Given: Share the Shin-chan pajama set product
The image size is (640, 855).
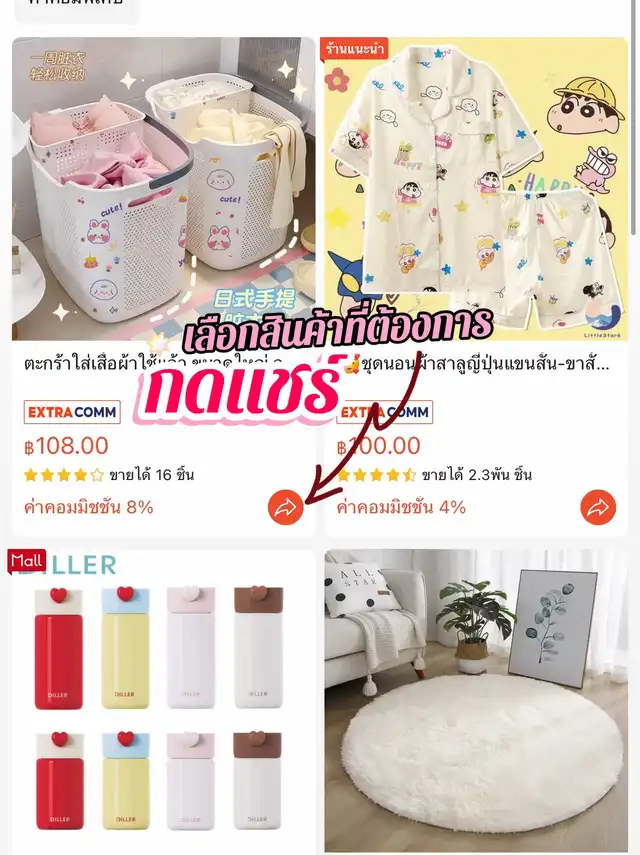Looking at the screenshot, I should click(598, 508).
